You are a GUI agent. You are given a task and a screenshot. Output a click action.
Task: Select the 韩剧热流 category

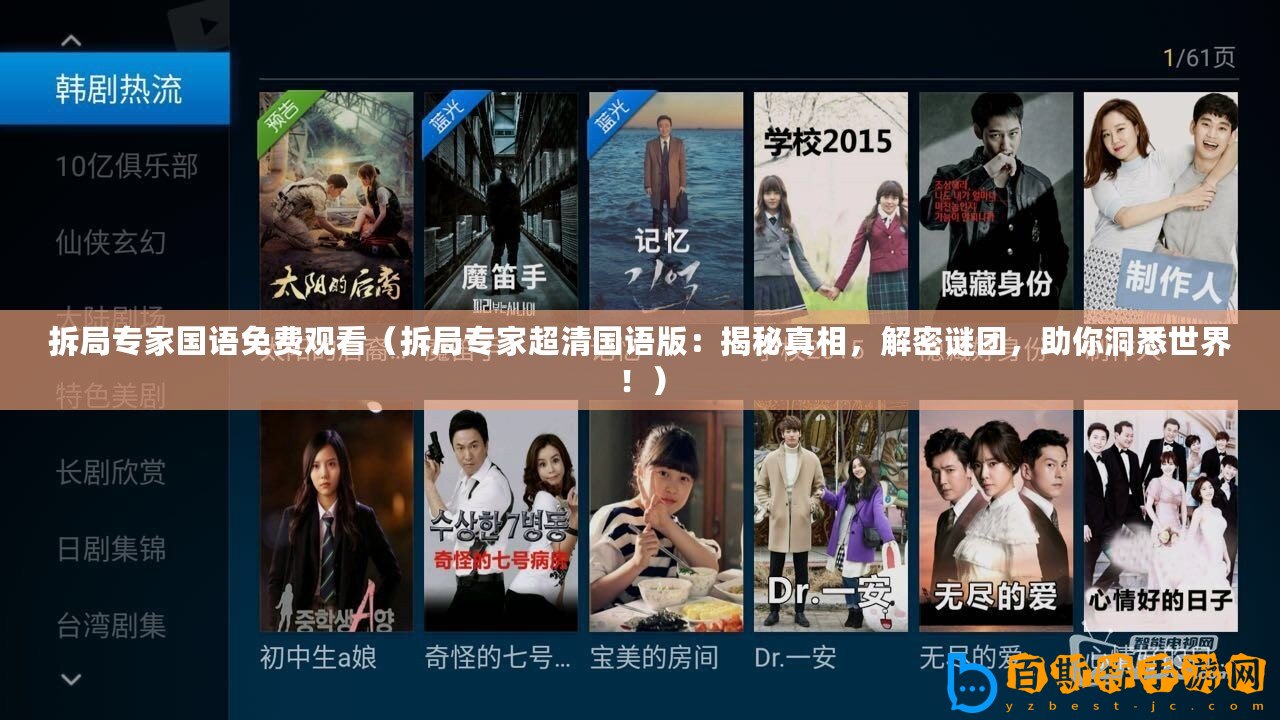[x=118, y=89]
